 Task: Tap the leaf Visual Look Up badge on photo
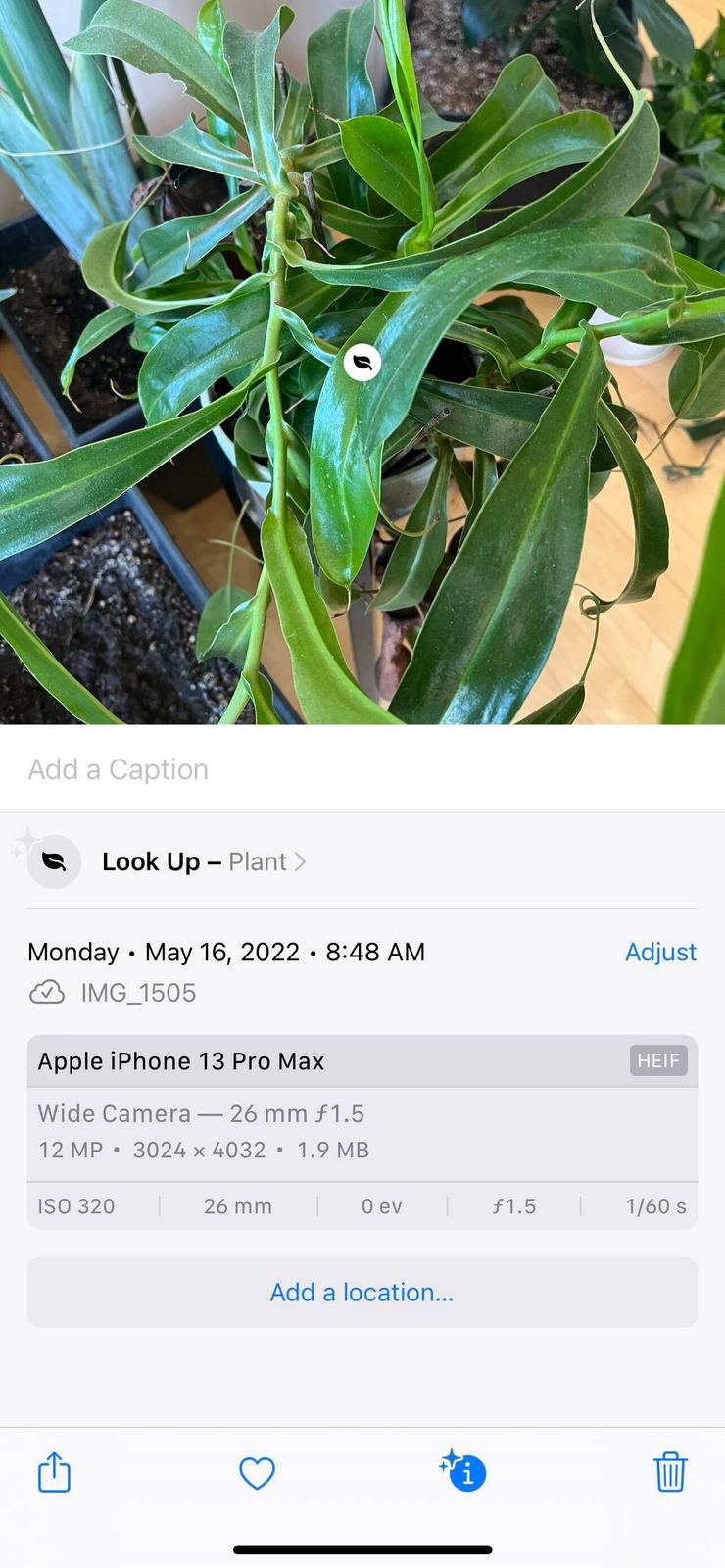coord(362,363)
